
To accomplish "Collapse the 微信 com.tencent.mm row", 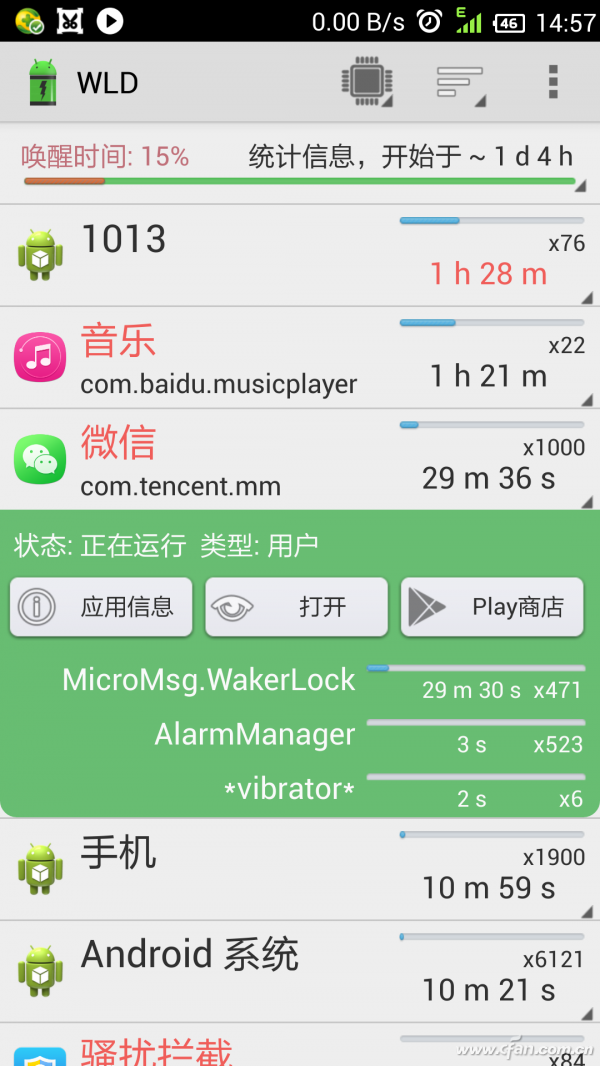I will (300, 460).
